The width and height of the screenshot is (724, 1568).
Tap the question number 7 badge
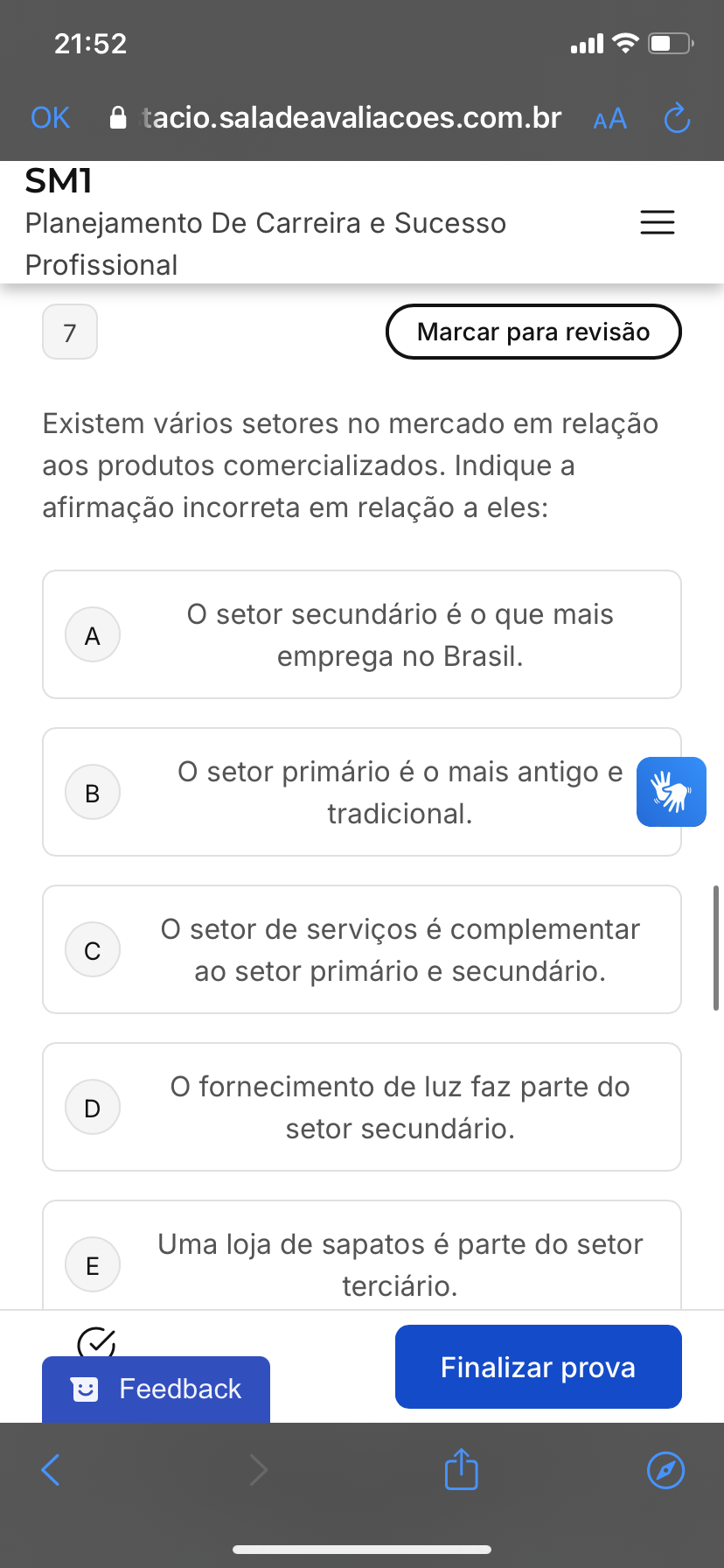70,332
